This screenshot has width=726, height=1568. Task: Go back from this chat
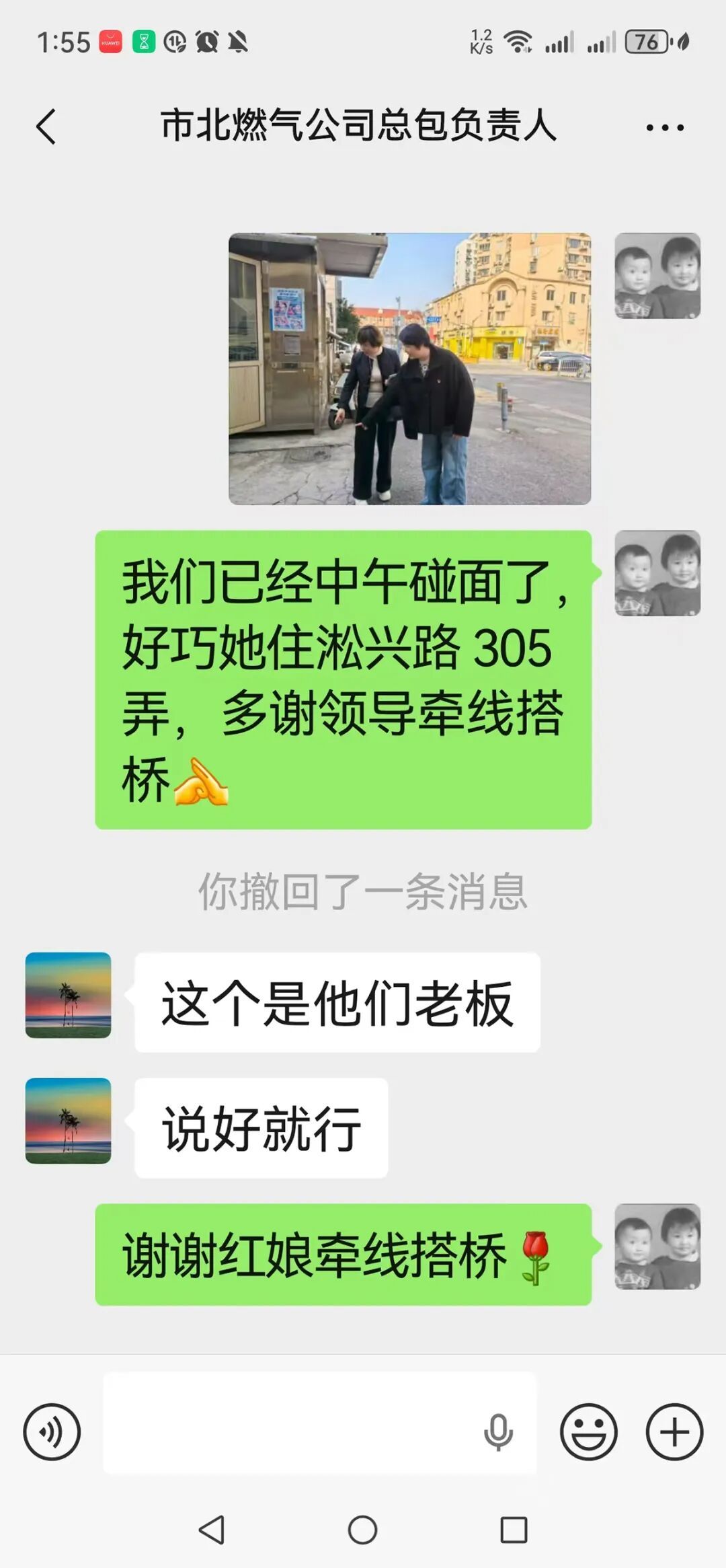(x=46, y=126)
